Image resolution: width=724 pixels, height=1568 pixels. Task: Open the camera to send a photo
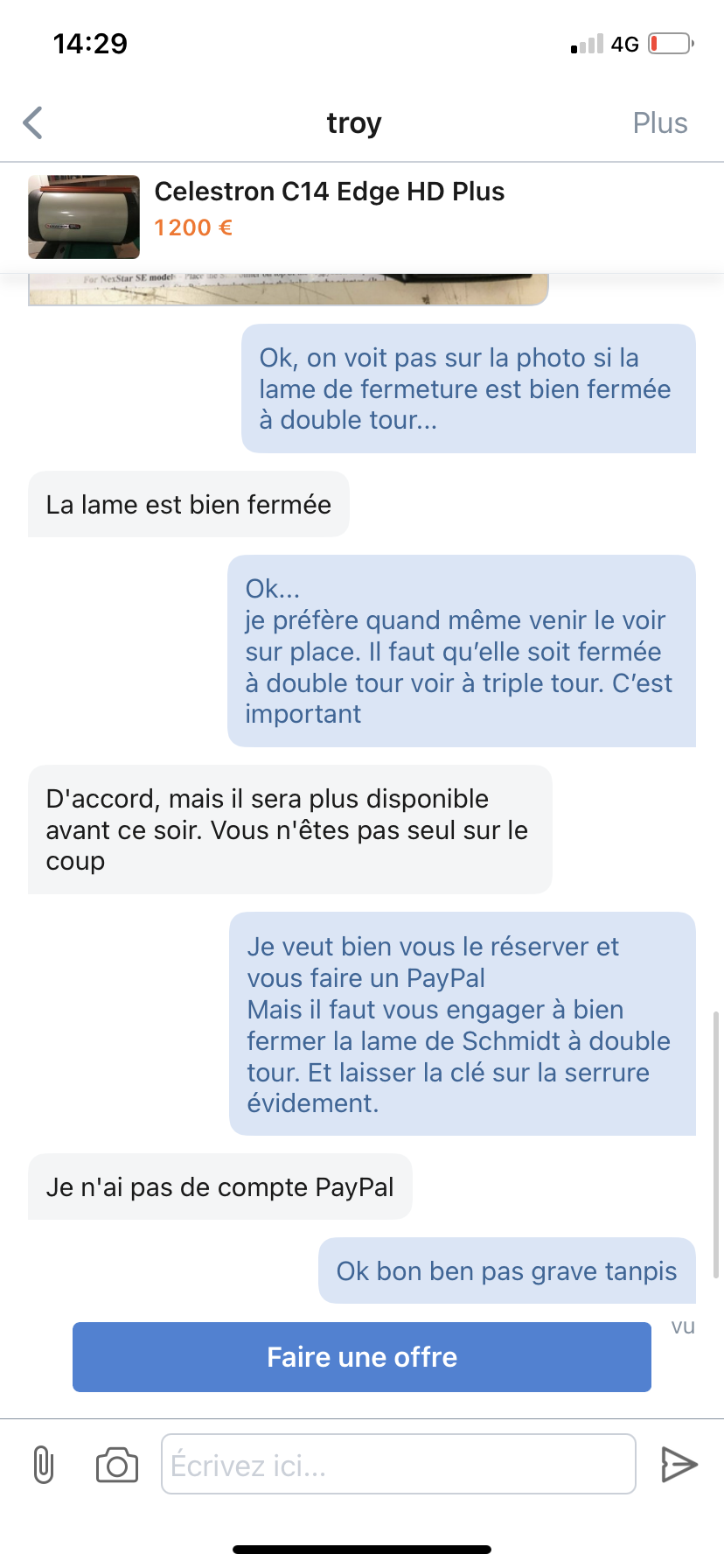click(117, 1465)
